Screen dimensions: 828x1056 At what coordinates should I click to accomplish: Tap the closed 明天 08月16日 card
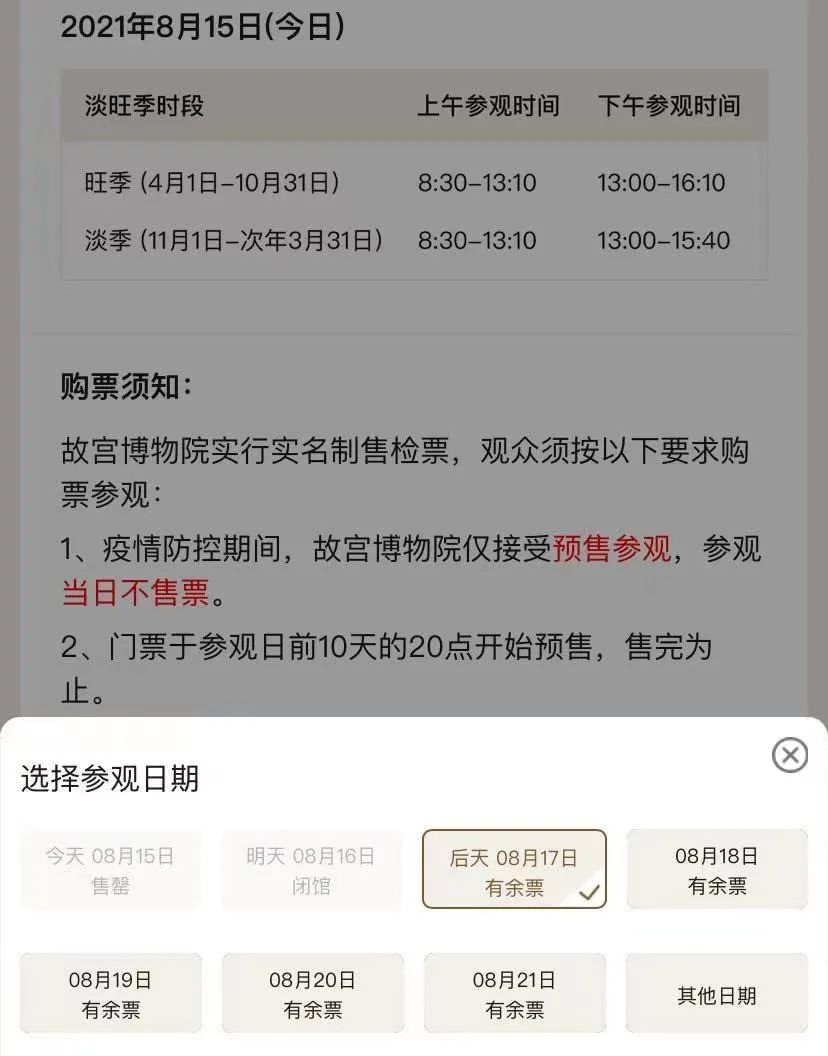pyautogui.click(x=313, y=869)
